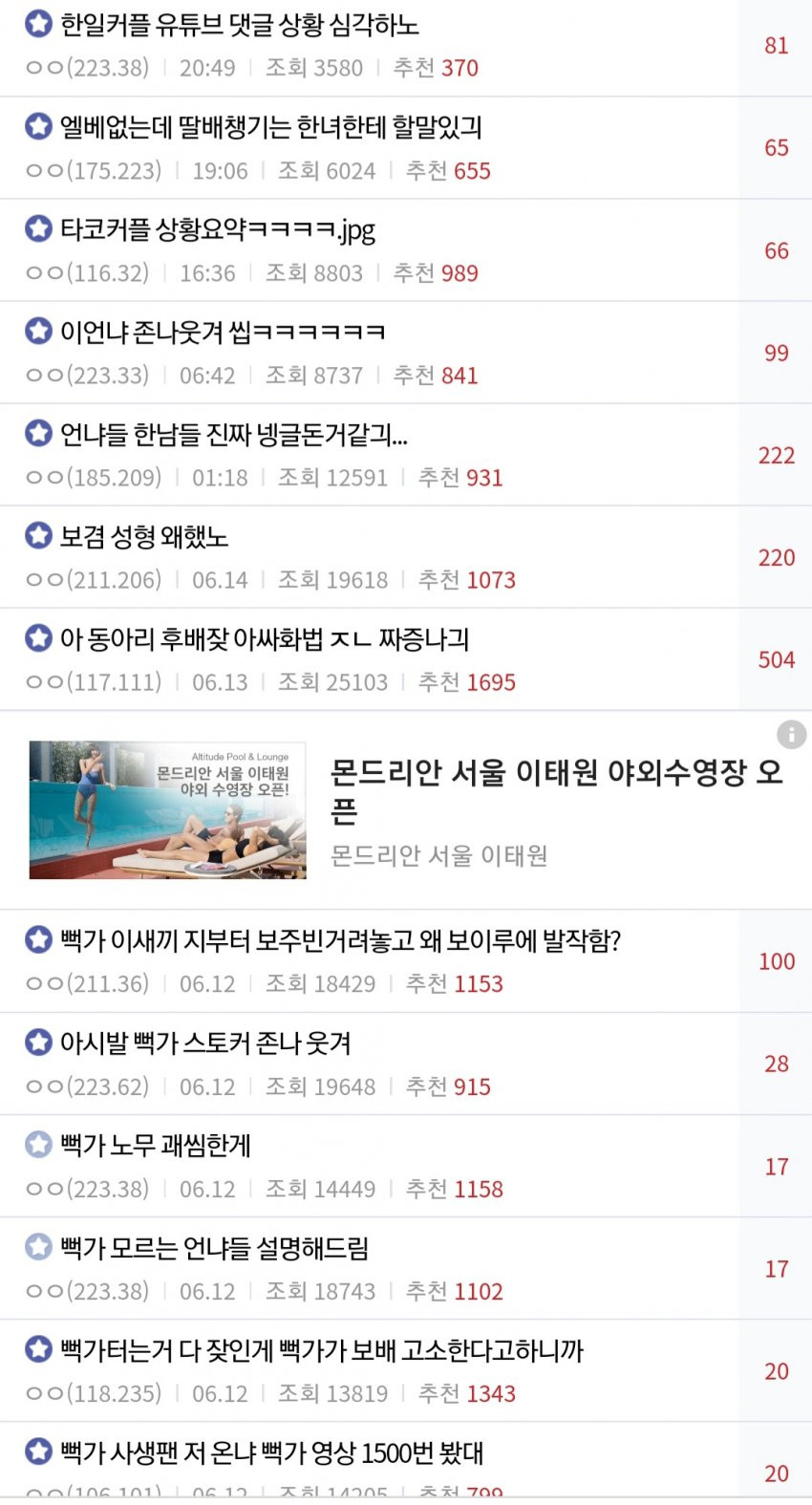Open post '아 동아리 후배잦 아싸화법 ㅈㄴ 짜증나긔'
The image size is (812, 1505).
coord(264,639)
